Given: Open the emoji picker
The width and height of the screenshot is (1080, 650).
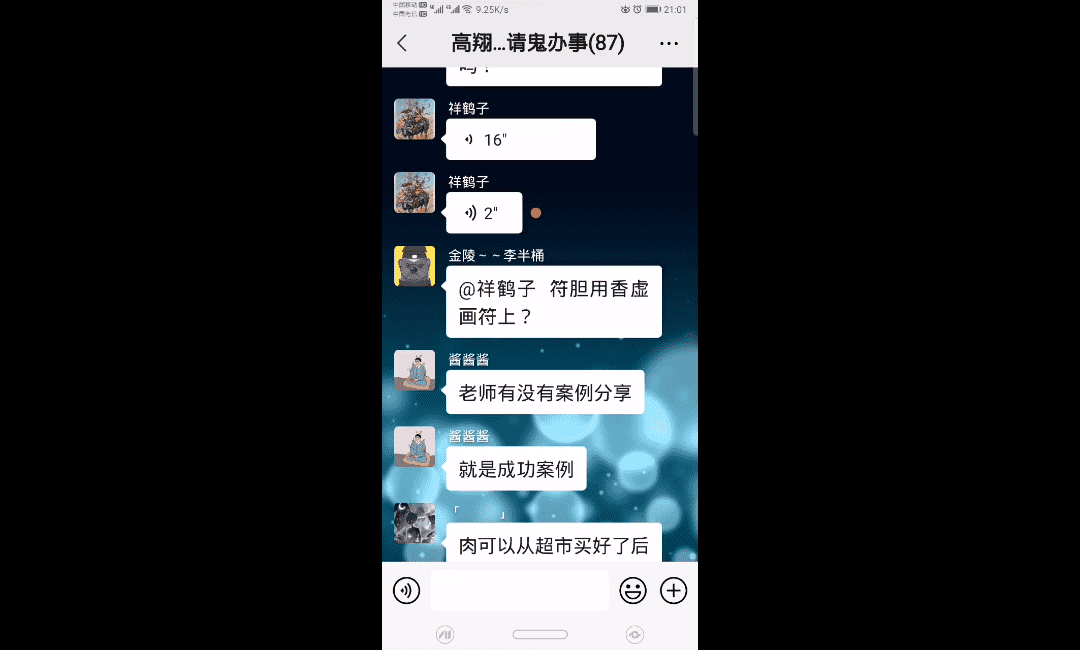Looking at the screenshot, I should (633, 591).
